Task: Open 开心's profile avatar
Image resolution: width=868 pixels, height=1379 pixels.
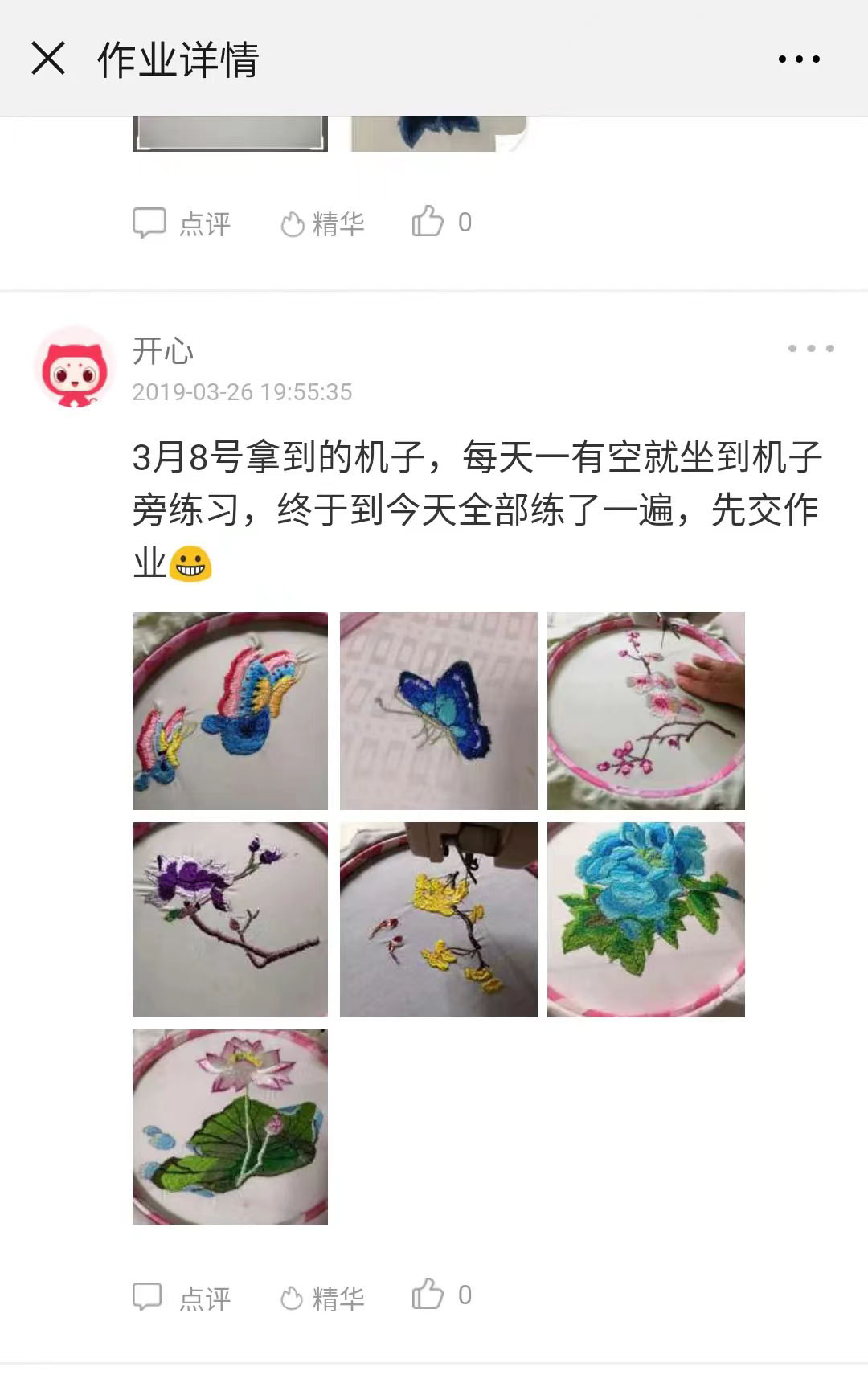Action: 75,367
